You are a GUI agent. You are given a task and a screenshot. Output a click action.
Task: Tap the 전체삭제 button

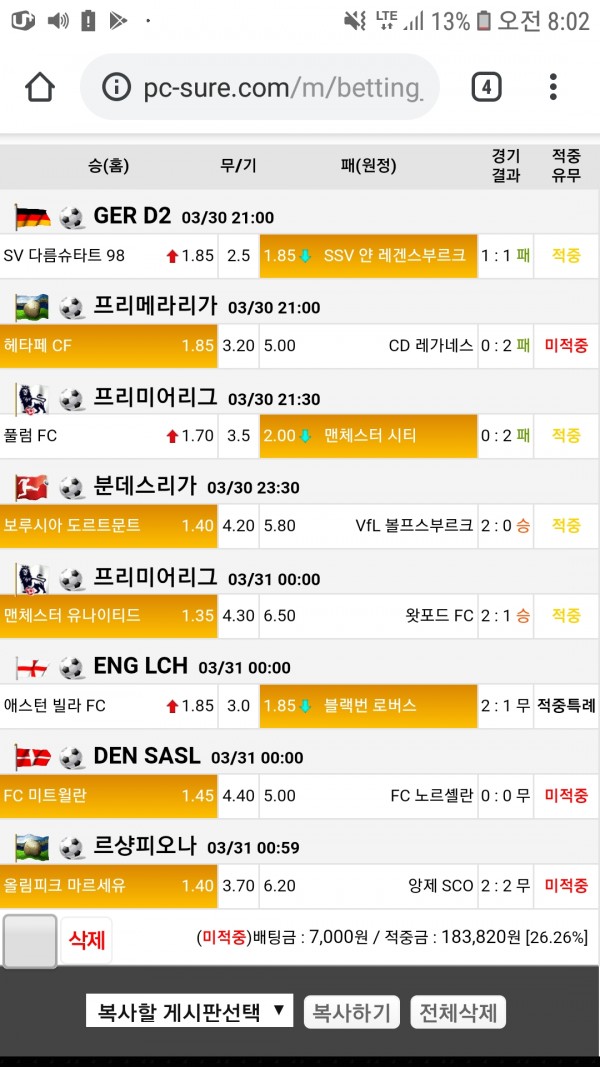tap(458, 1012)
